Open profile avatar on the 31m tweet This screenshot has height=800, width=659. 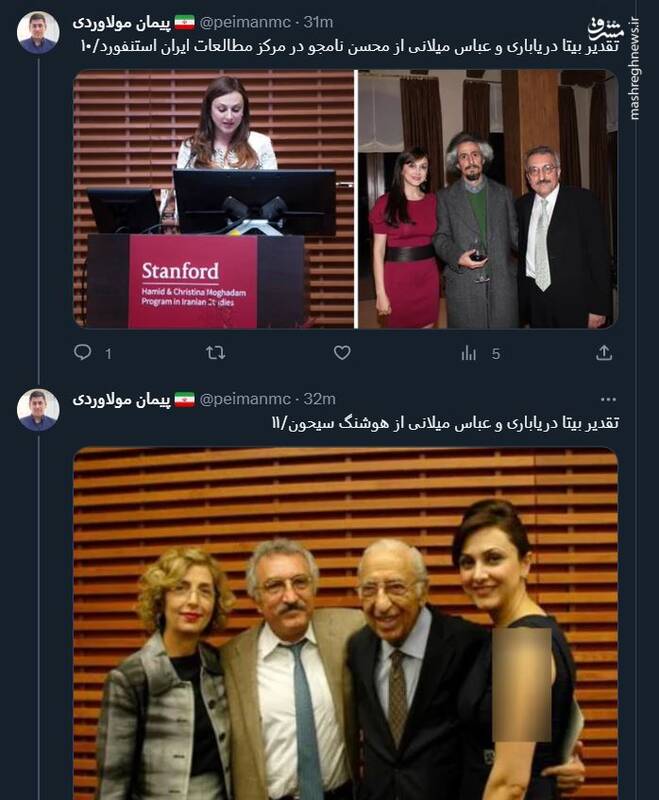click(x=38, y=32)
